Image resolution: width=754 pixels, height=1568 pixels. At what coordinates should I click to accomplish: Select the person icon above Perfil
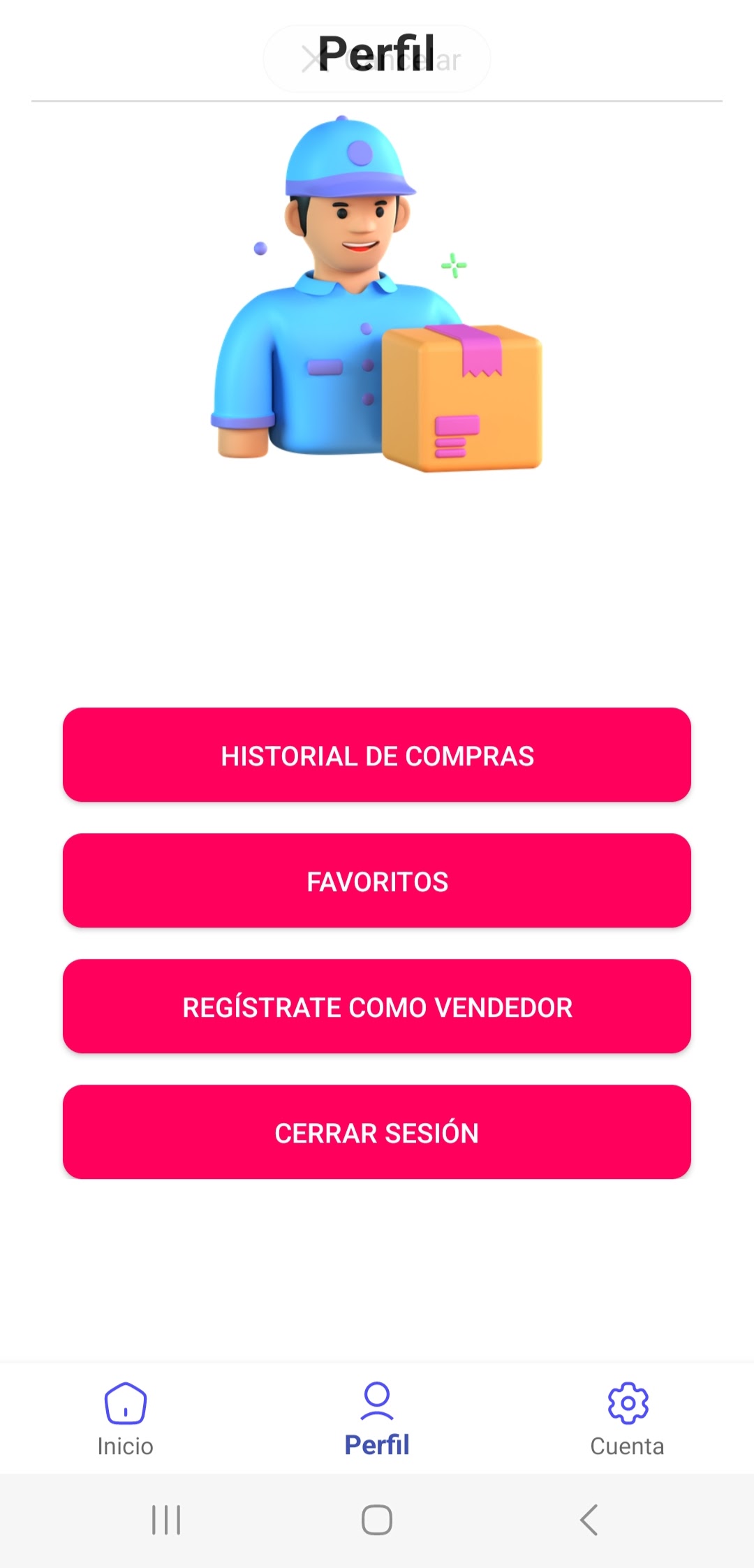(x=377, y=1402)
